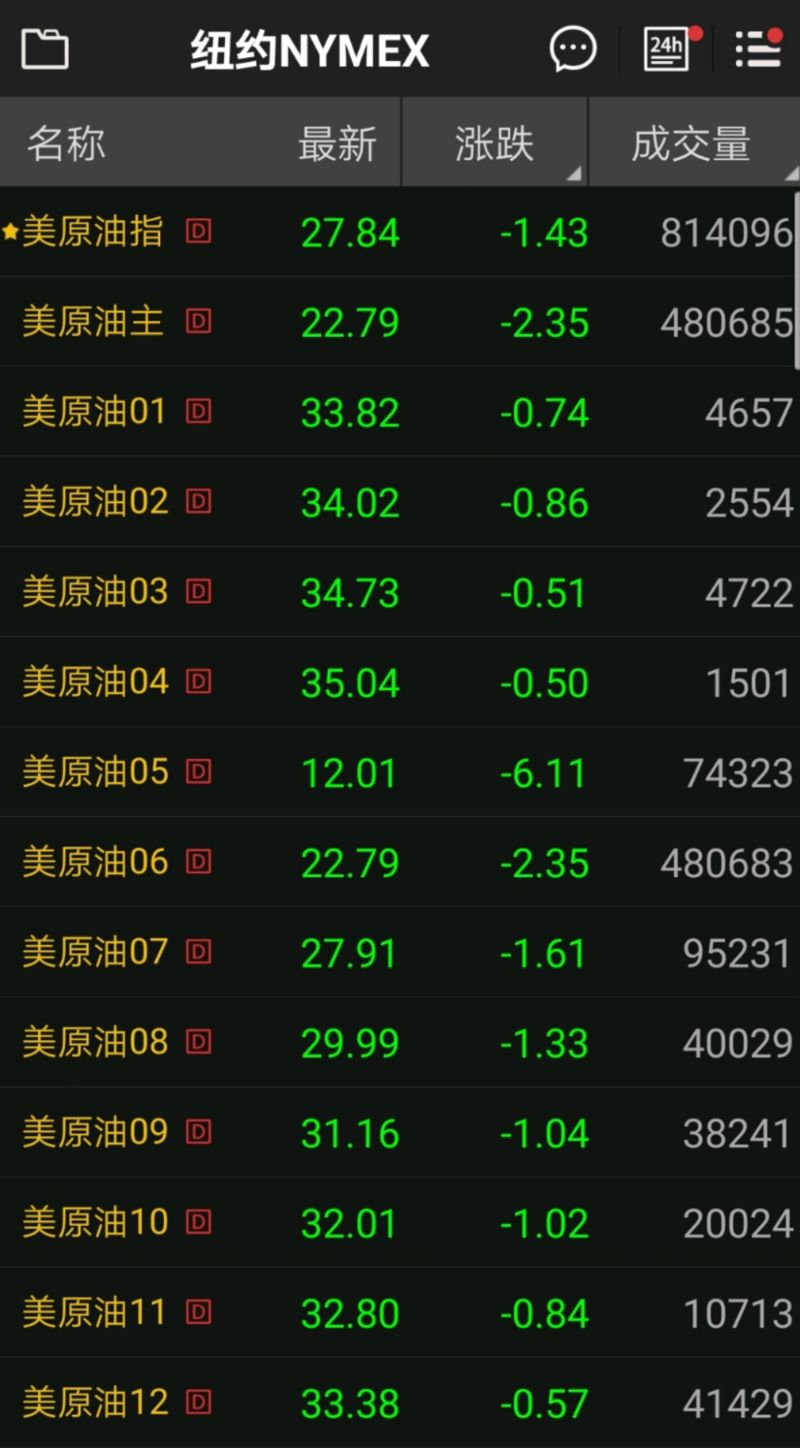Open the 美原油指 quote row
This screenshot has width=800, height=1448.
point(400,232)
